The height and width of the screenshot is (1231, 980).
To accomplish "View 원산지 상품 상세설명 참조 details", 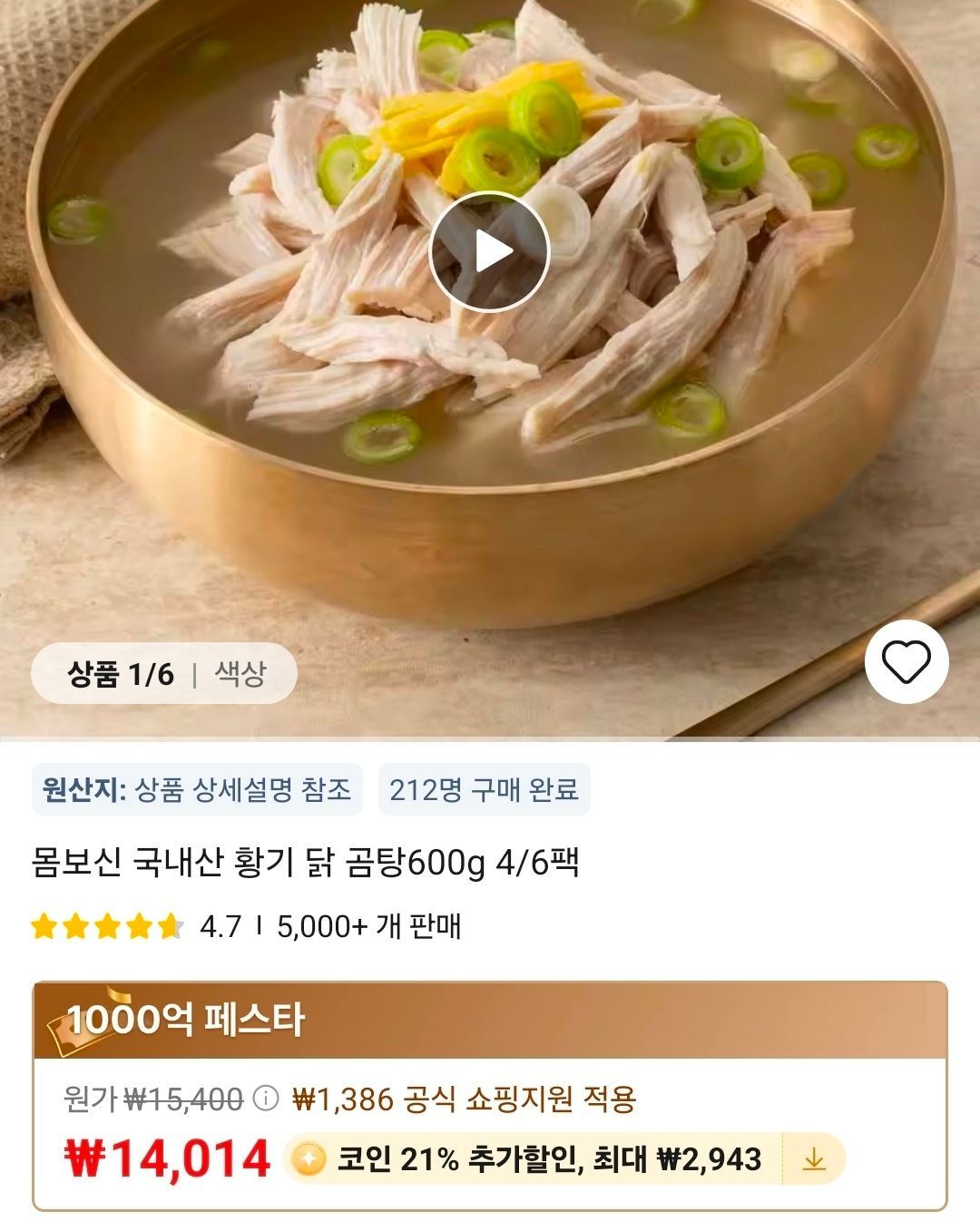I will click(x=197, y=789).
